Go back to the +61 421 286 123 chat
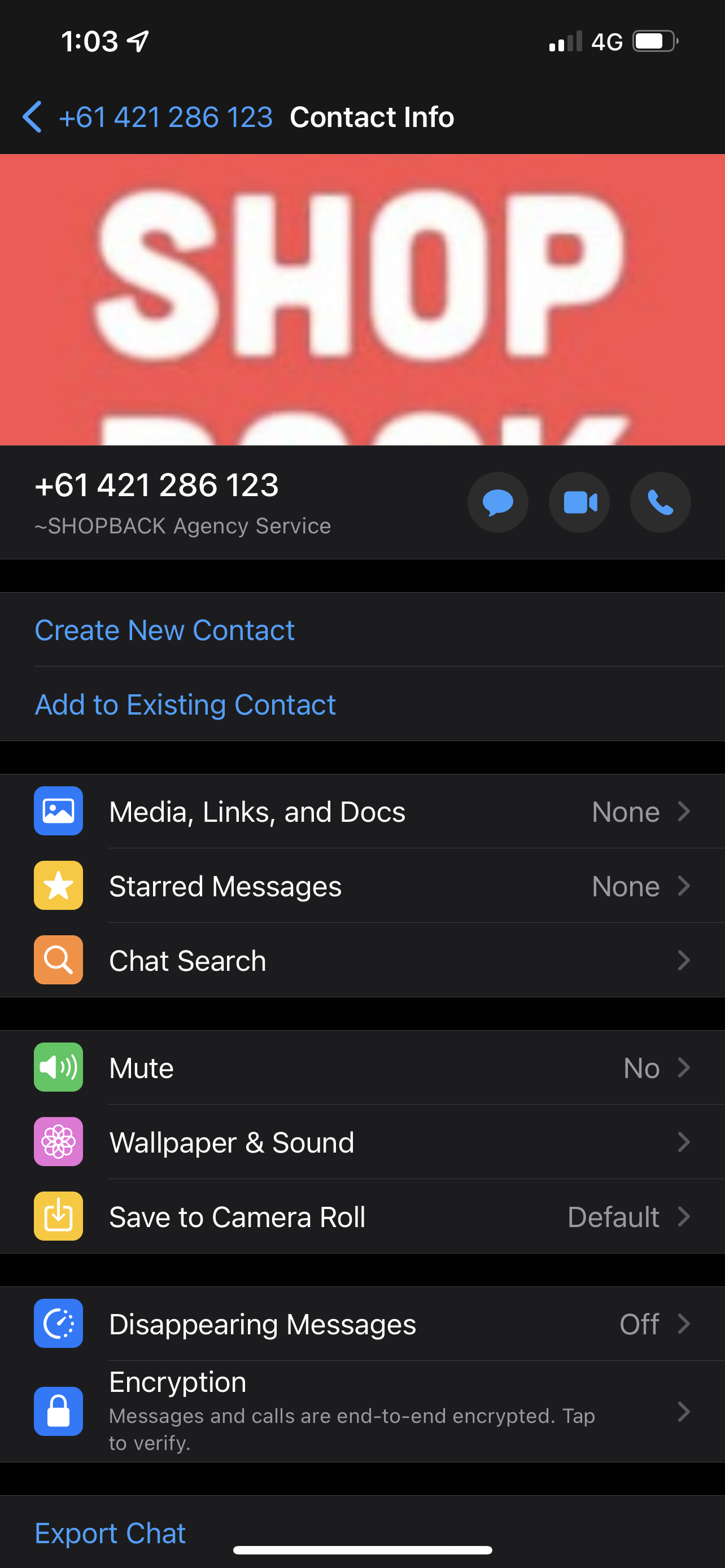This screenshot has height=1568, width=725. tap(147, 117)
